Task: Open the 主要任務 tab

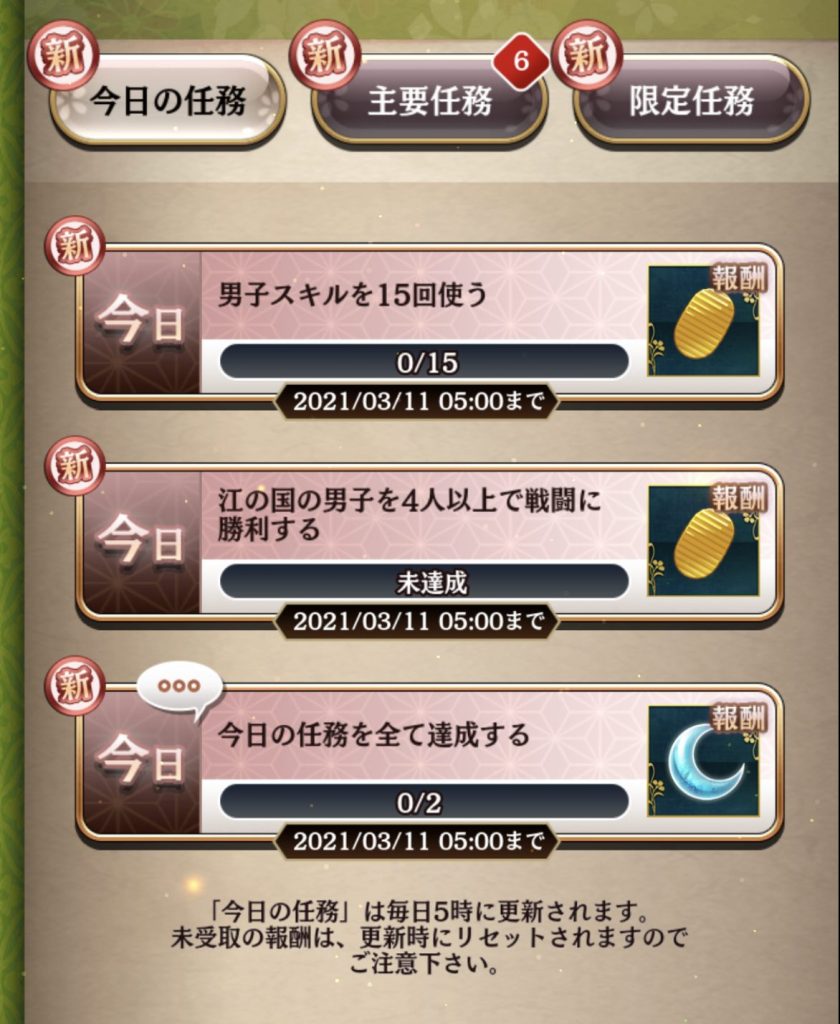Action: point(430,102)
